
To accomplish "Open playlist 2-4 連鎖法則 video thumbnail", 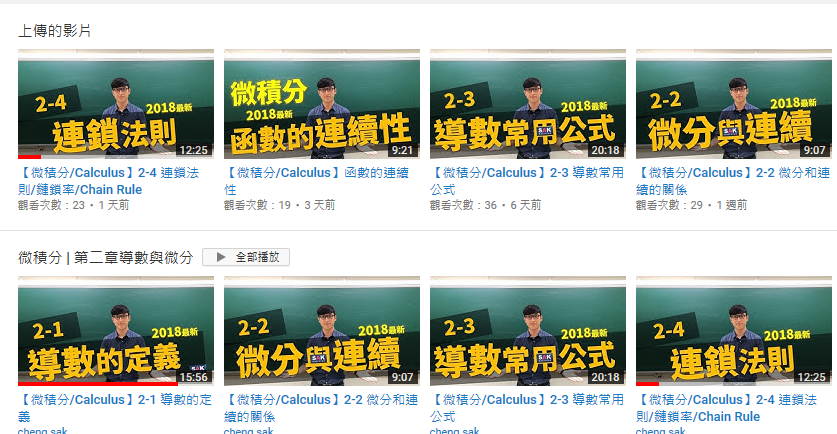I will 734,331.
